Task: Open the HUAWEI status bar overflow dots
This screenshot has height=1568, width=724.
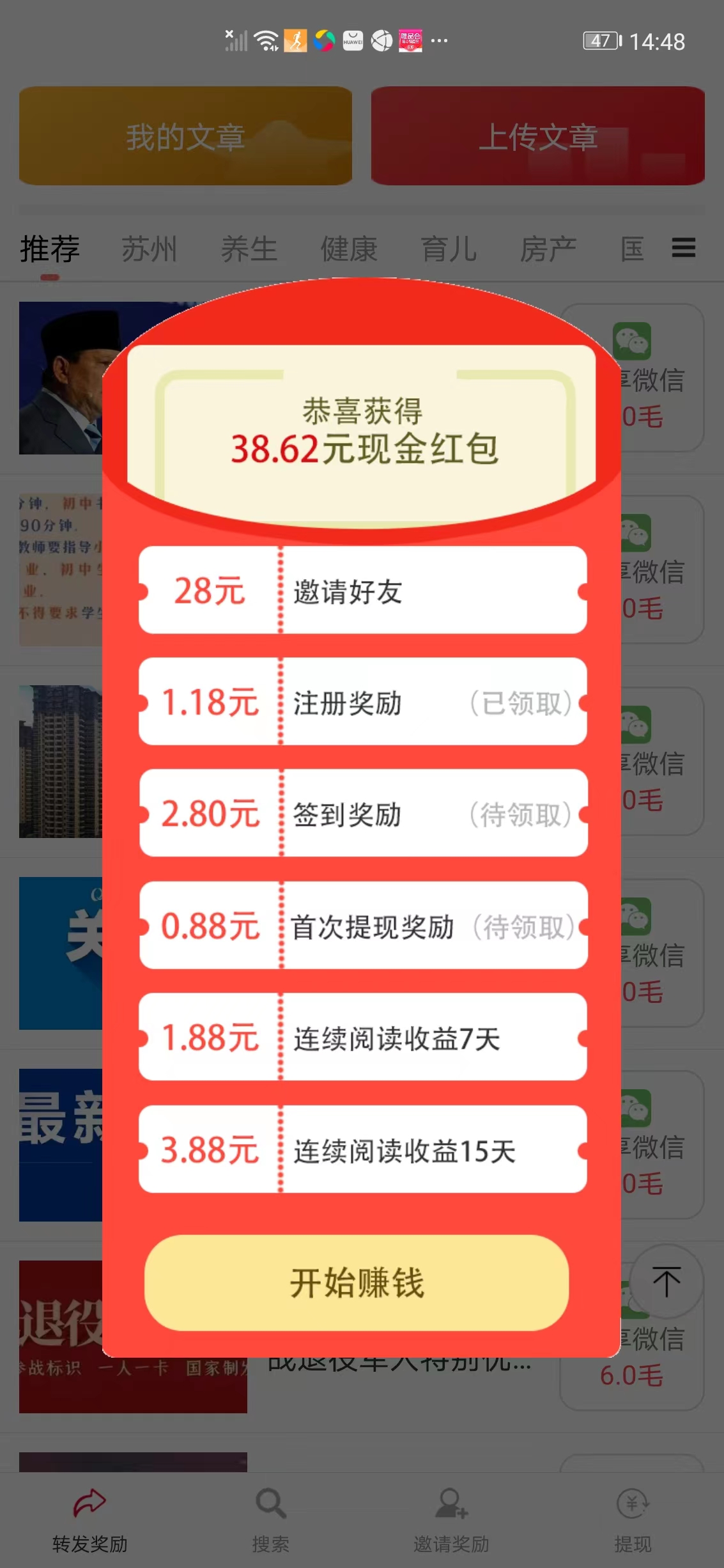Action: click(x=438, y=40)
